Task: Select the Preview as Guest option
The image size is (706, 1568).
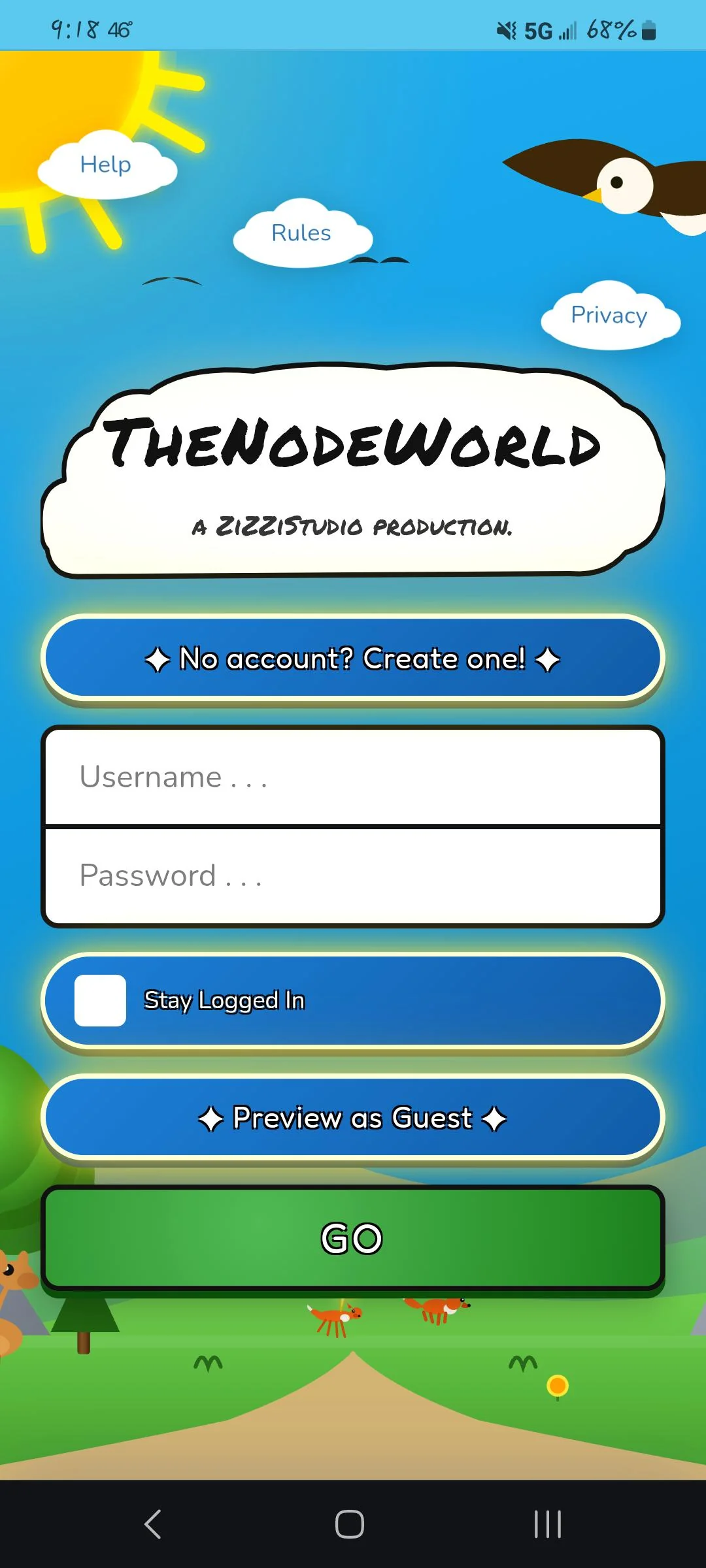Action: (353, 1118)
